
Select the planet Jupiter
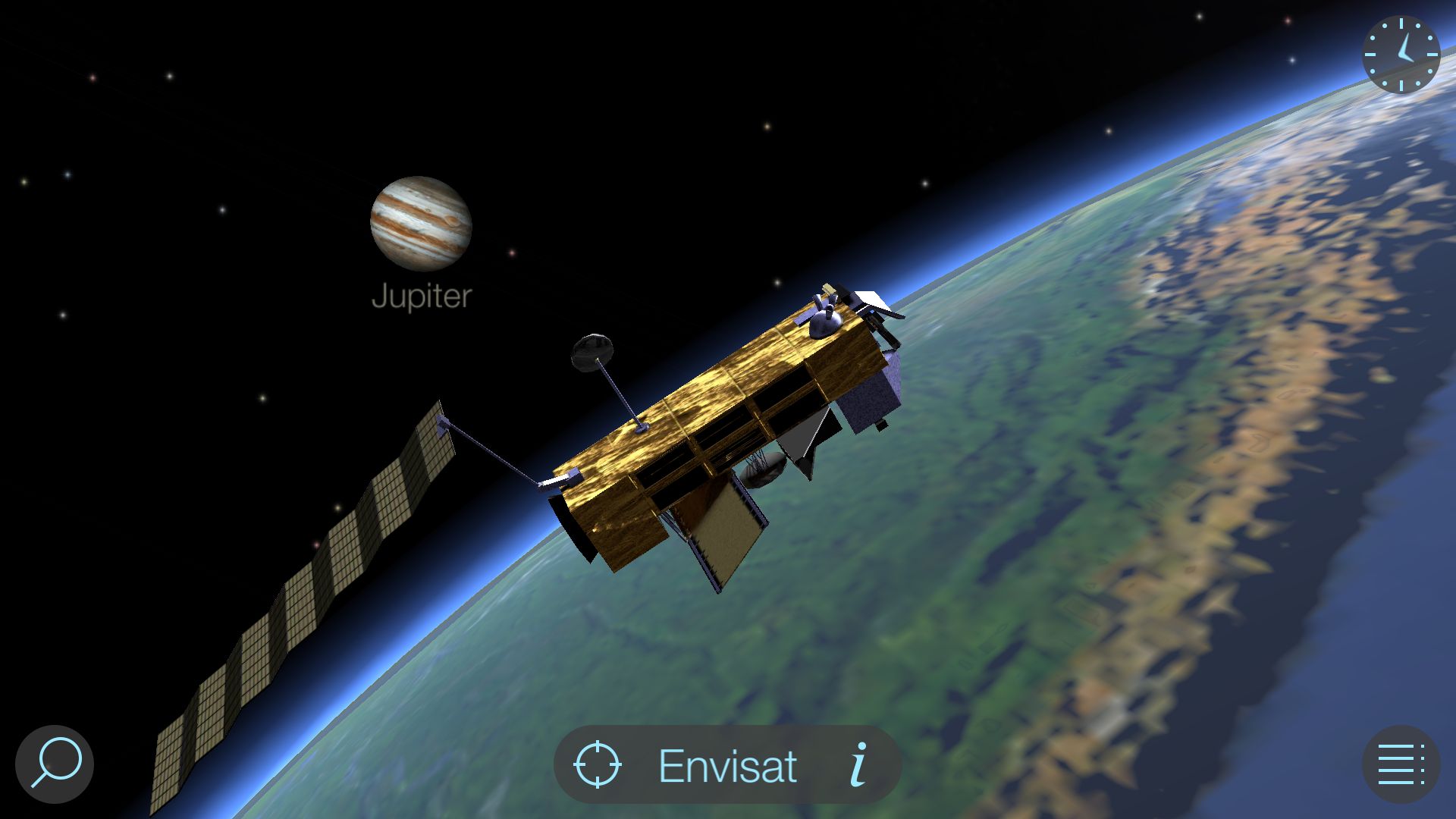[x=421, y=224]
